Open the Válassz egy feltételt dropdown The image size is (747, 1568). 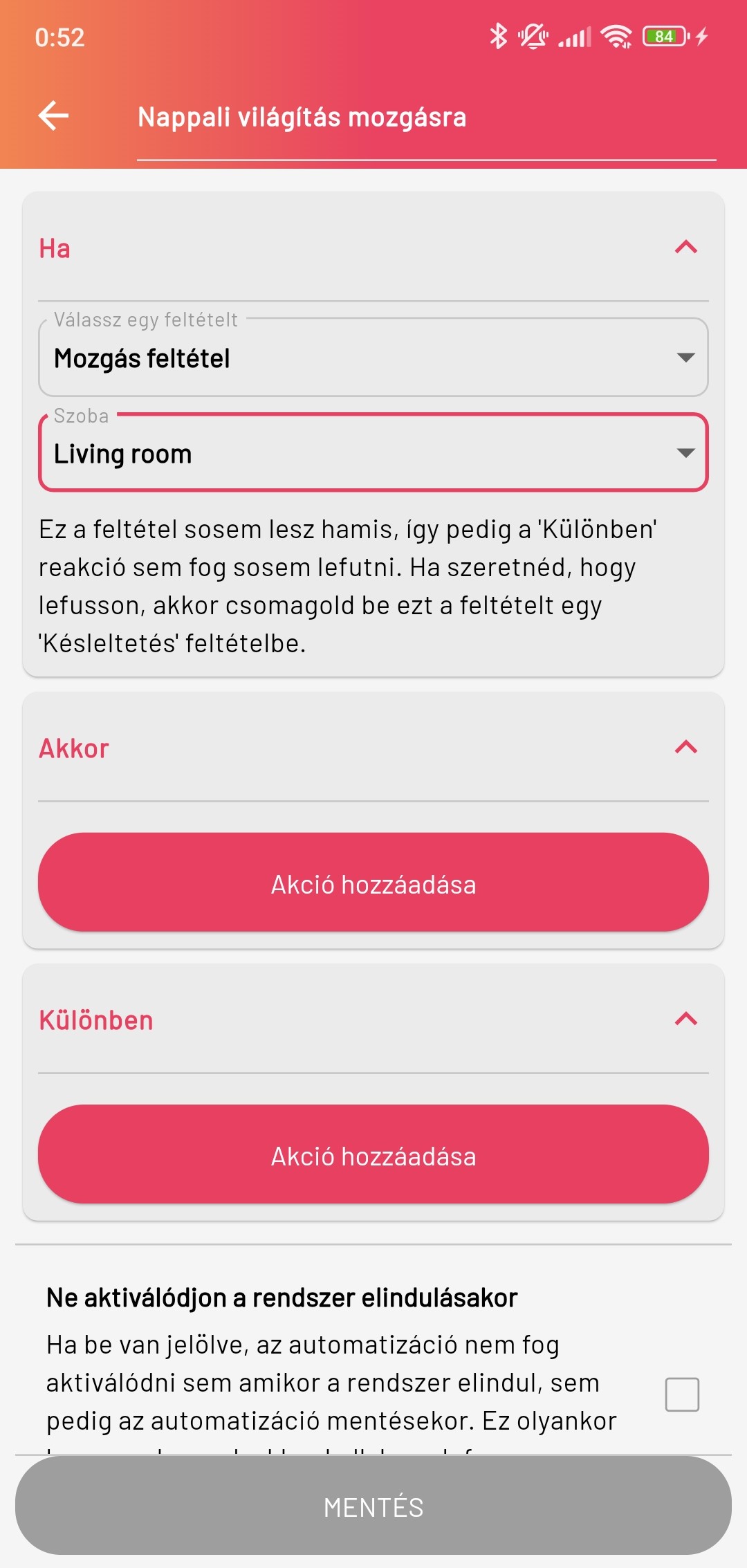tap(373, 358)
